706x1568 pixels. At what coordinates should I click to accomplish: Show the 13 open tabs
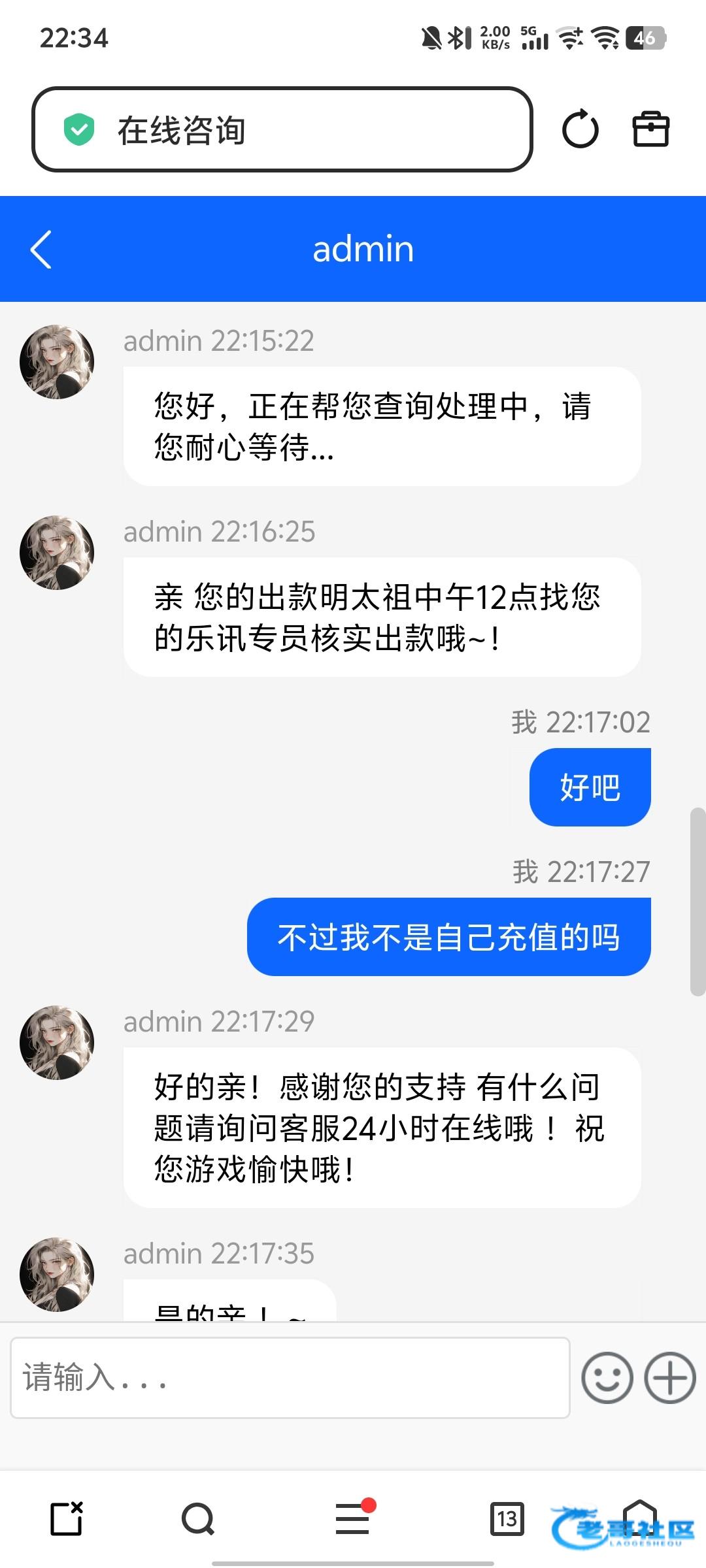[507, 1518]
